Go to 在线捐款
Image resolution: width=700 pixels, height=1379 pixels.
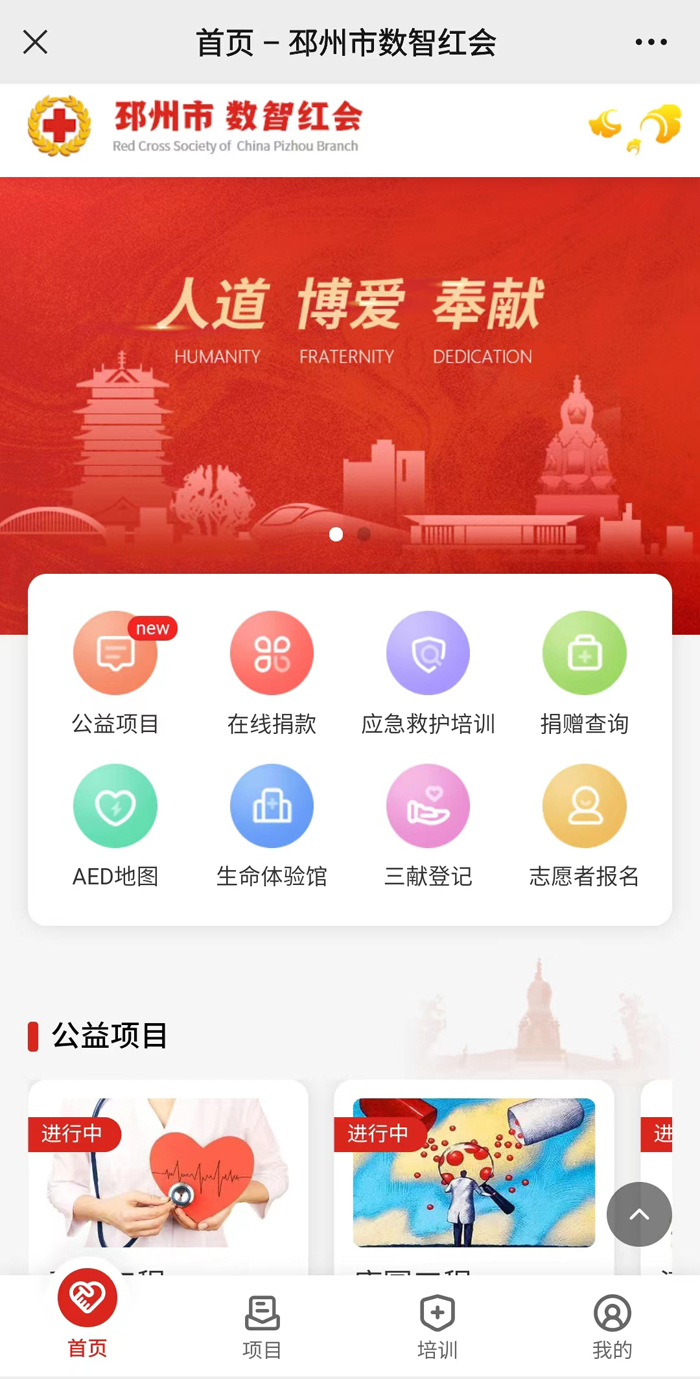272,672
